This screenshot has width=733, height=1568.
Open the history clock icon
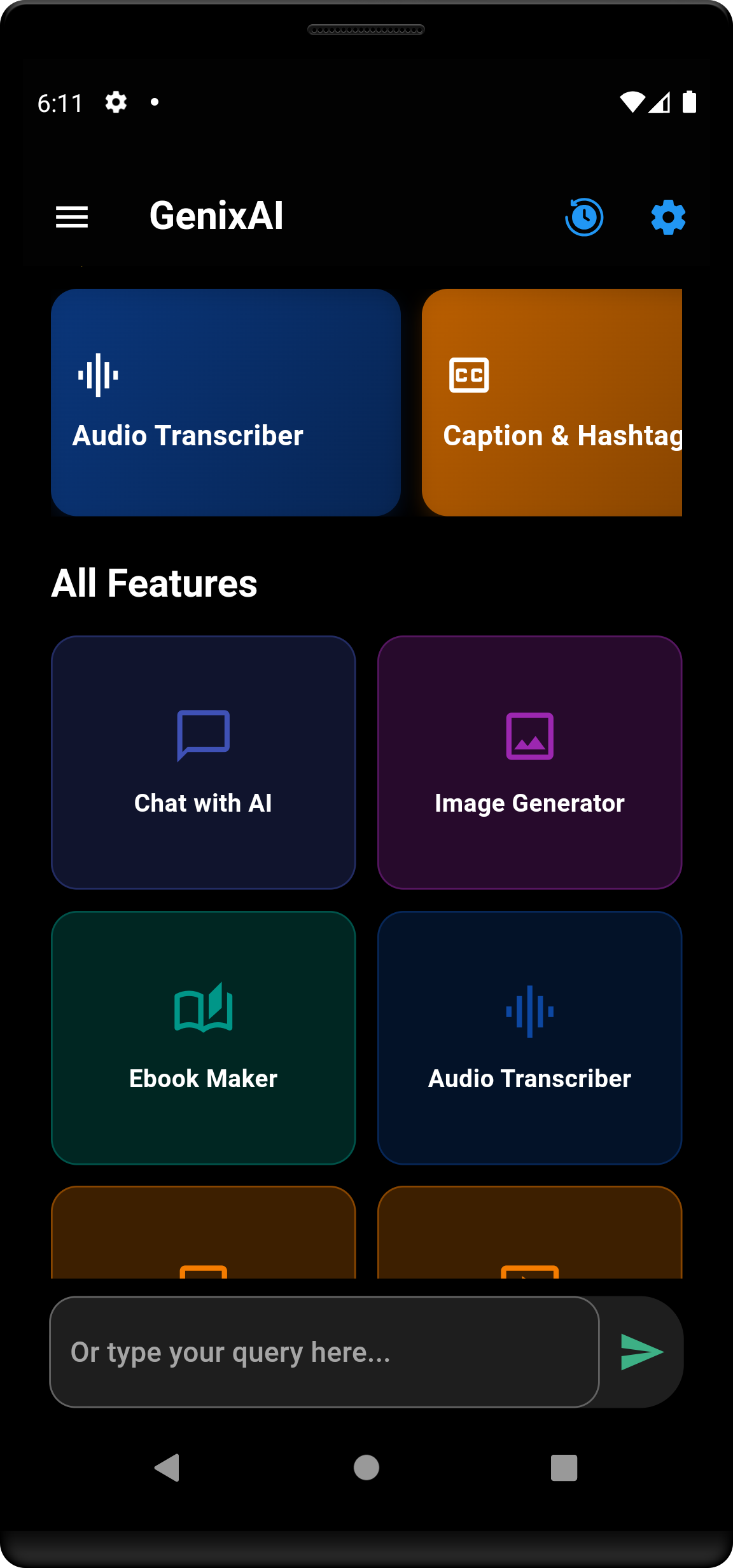coord(584,217)
